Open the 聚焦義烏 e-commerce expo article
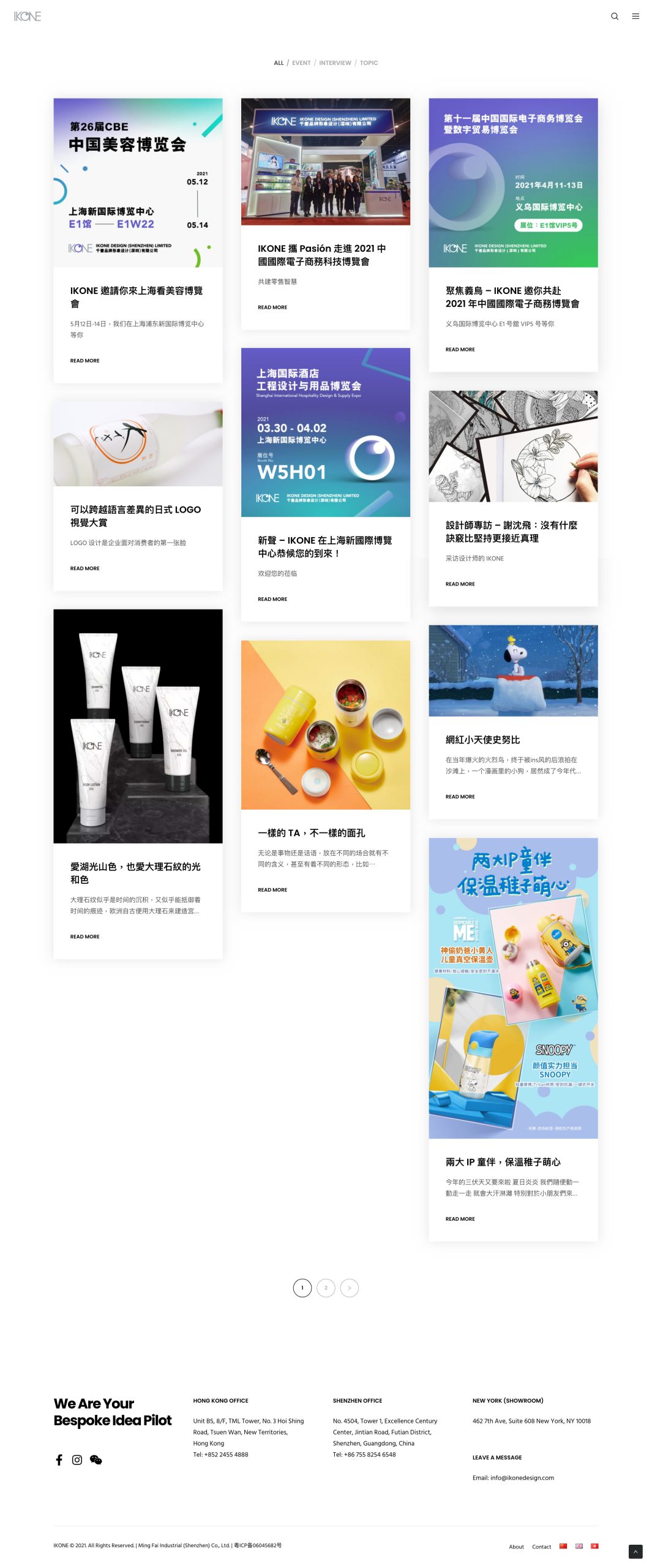The width and height of the screenshot is (652, 1568). [512, 297]
